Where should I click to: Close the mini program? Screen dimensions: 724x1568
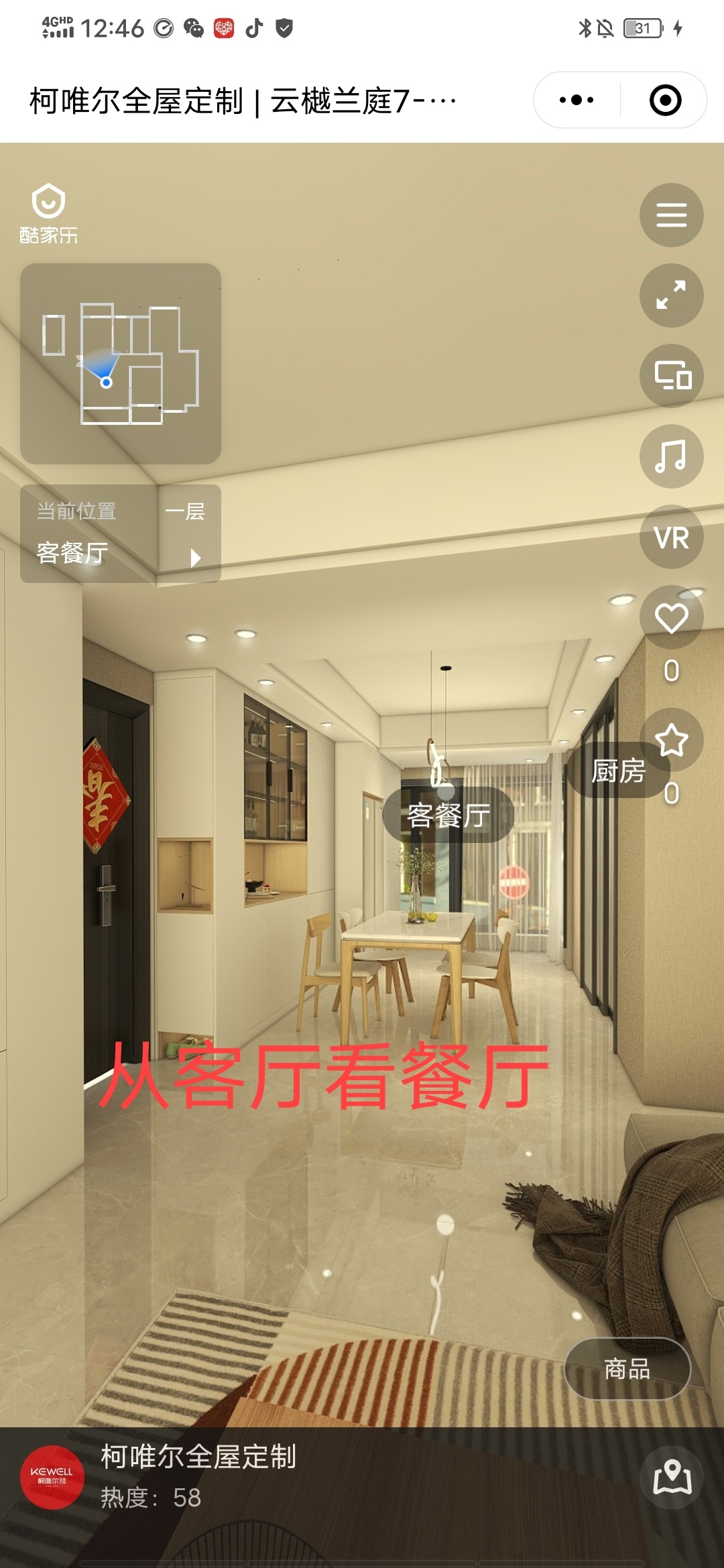pos(665,101)
